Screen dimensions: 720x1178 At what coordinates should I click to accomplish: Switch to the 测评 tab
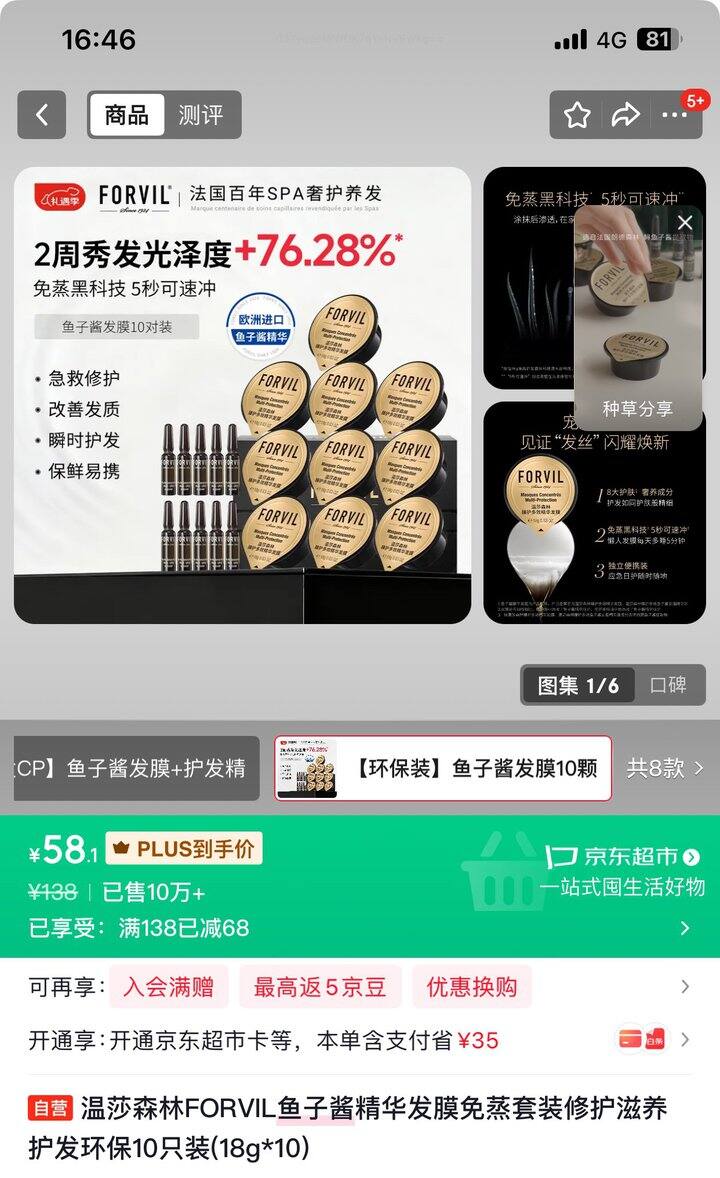tap(201, 115)
